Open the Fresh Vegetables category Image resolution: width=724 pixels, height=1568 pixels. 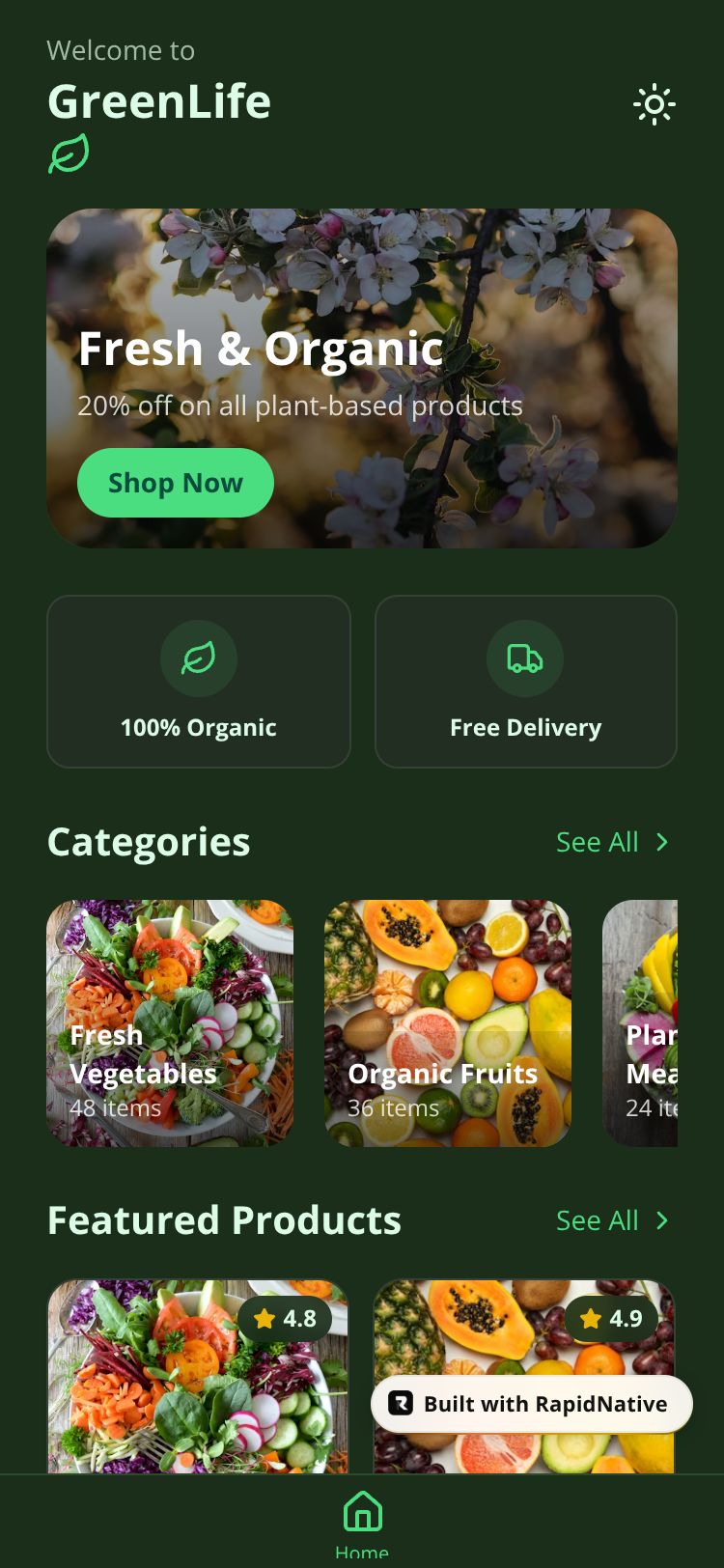[x=170, y=1023]
